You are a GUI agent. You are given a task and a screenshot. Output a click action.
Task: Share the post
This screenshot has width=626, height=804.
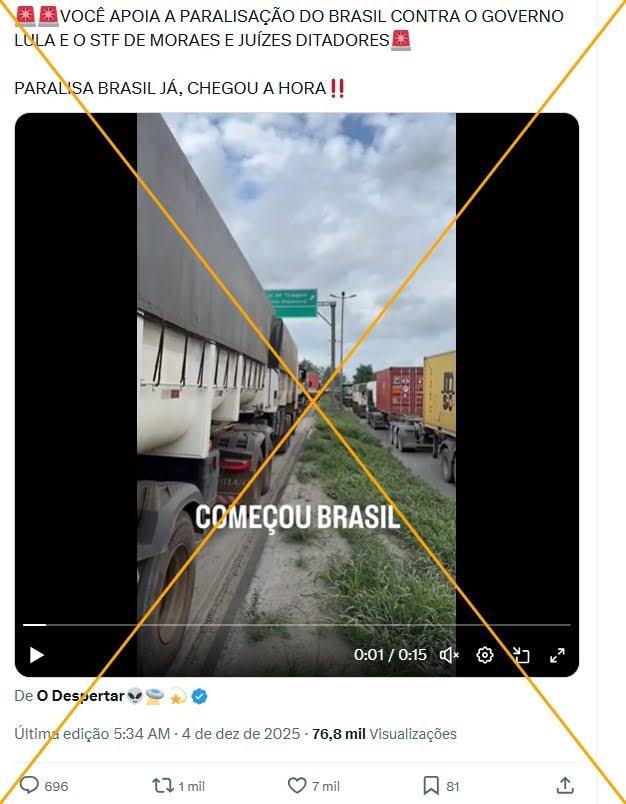565,785
